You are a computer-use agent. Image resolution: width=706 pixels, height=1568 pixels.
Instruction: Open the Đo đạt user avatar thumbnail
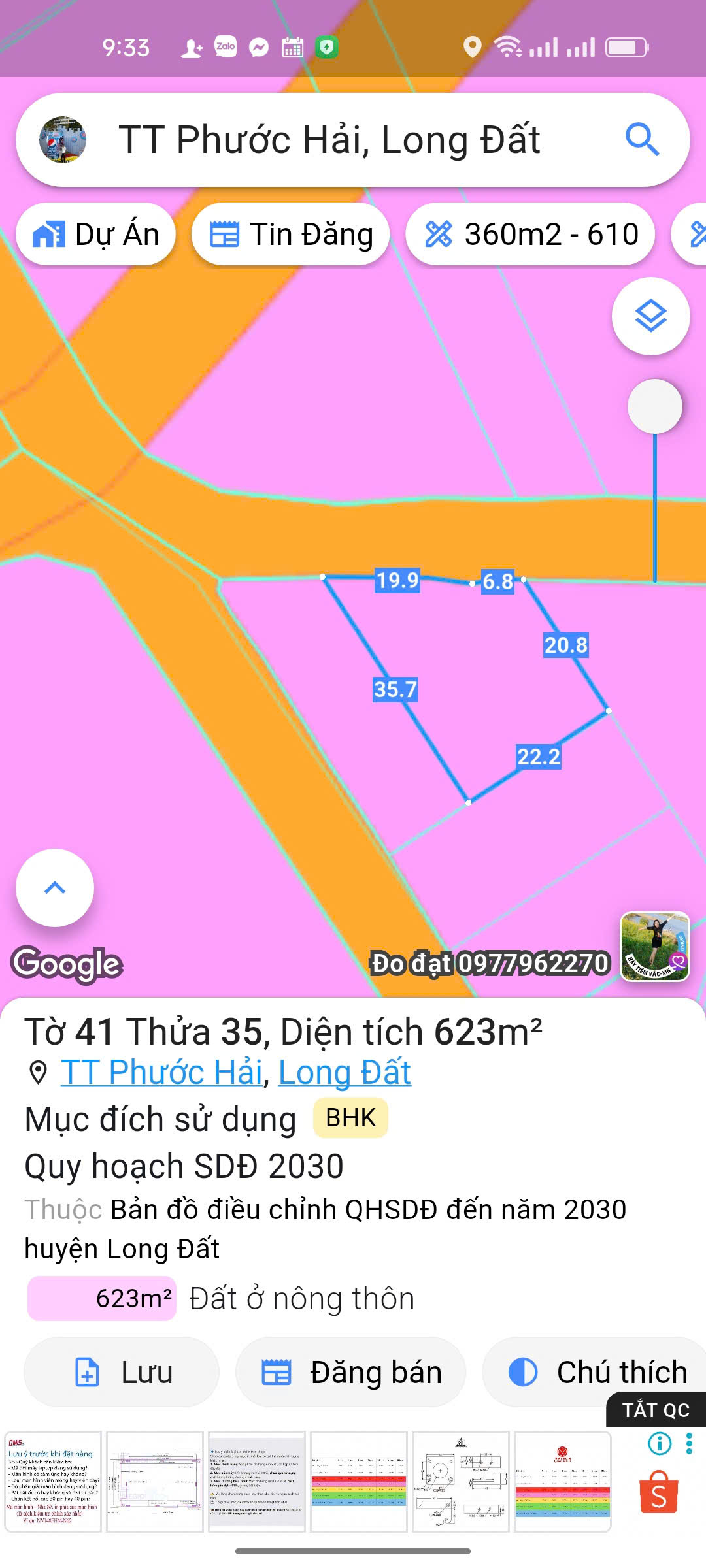point(654,947)
